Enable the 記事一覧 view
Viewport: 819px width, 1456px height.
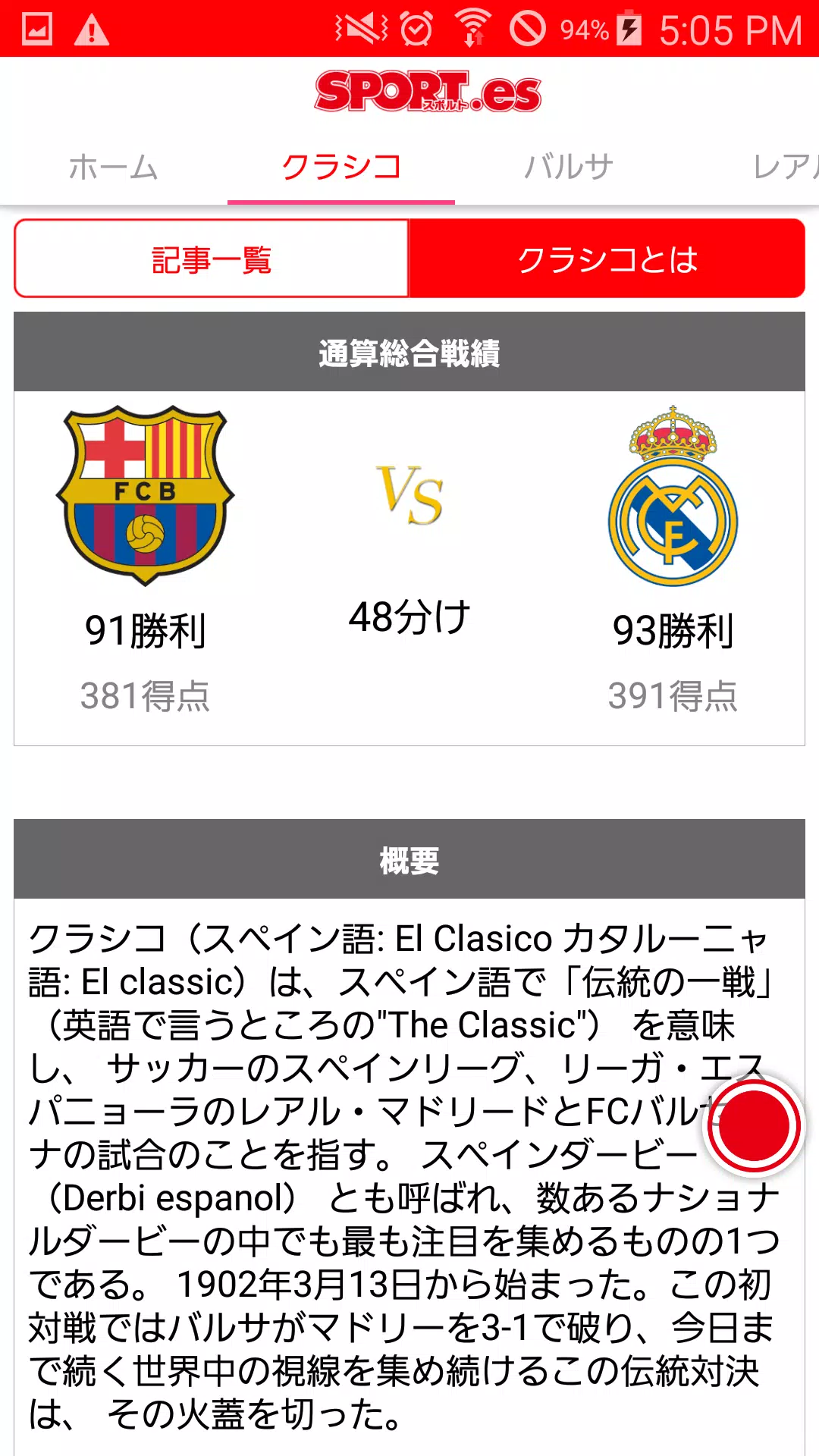tap(211, 258)
